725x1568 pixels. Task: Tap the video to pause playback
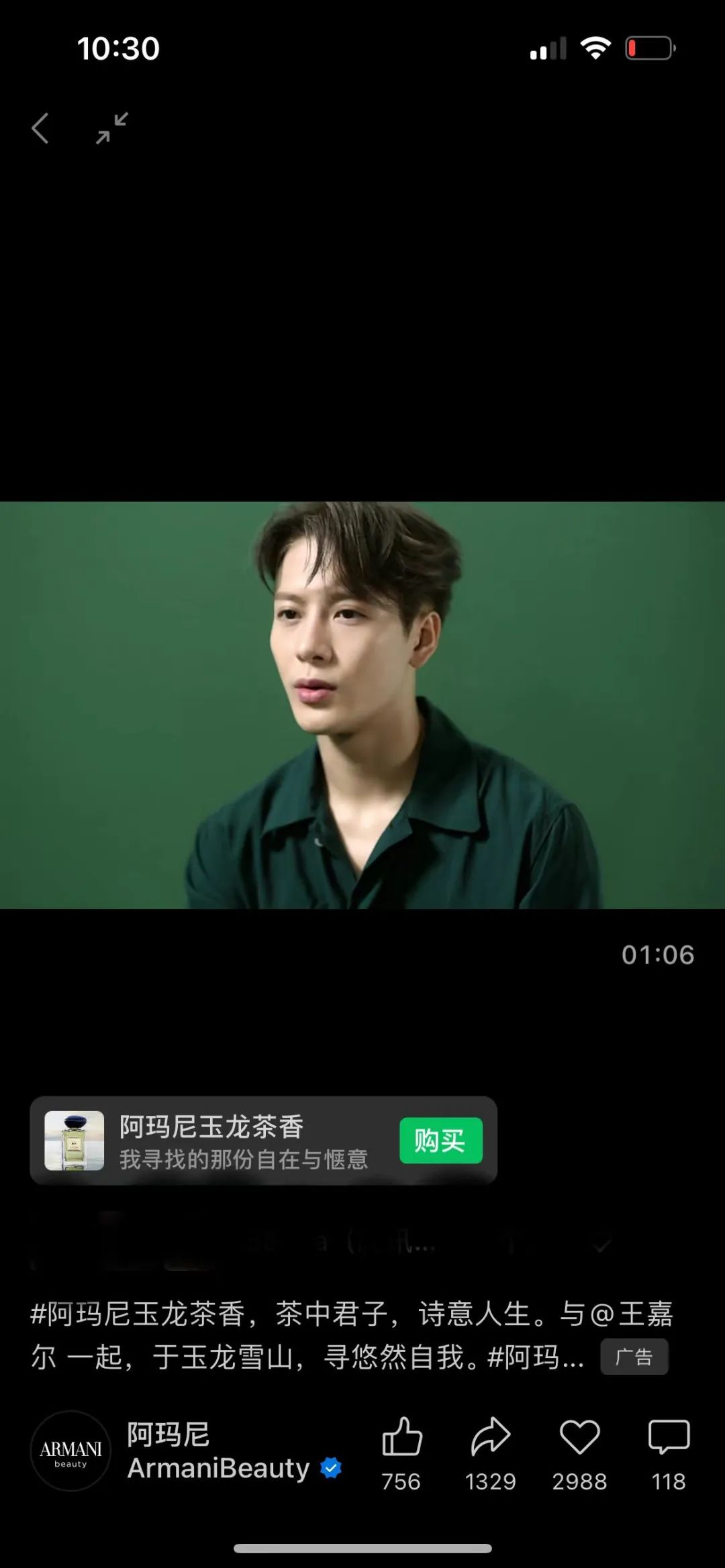pos(362,704)
